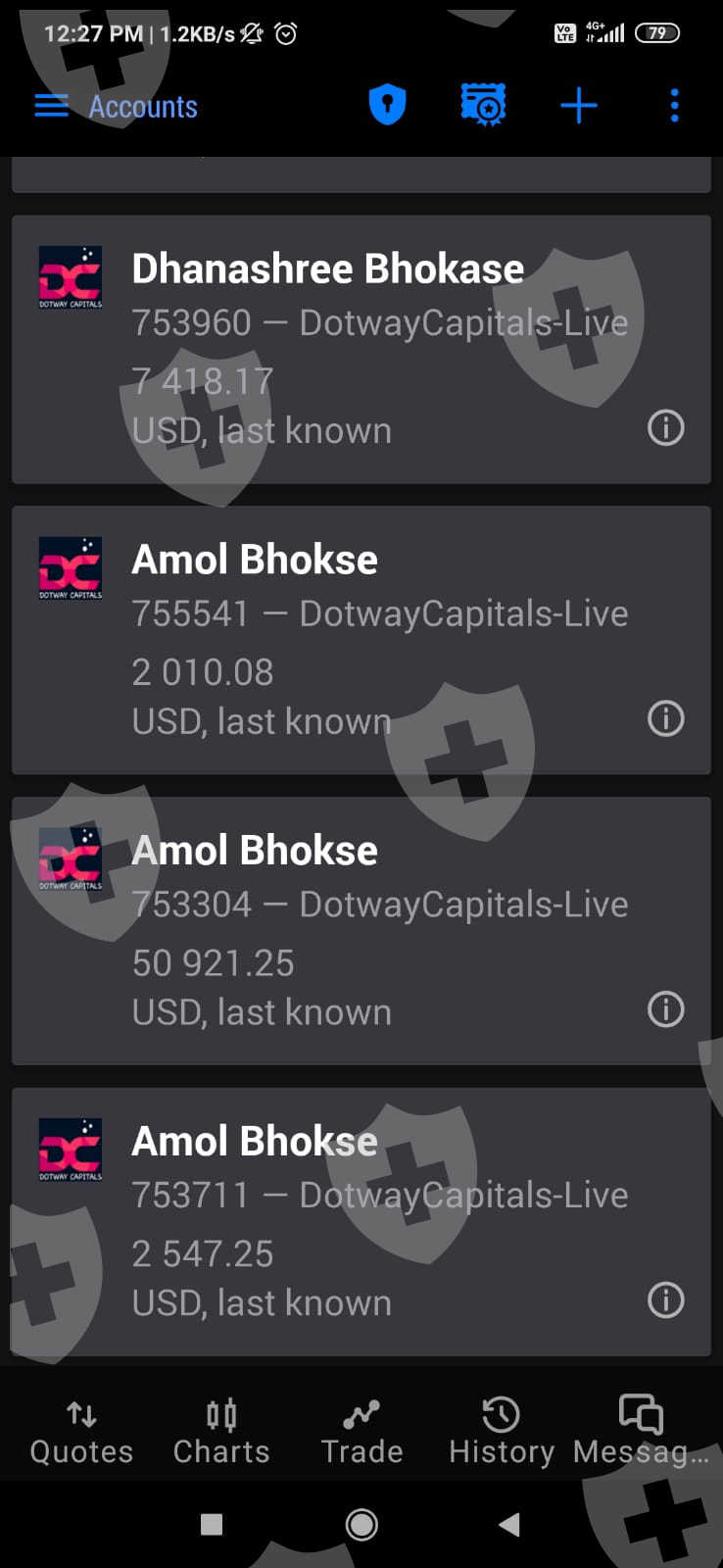Open the Messages tab
Image resolution: width=723 pixels, height=1568 pixels.
click(641, 1432)
